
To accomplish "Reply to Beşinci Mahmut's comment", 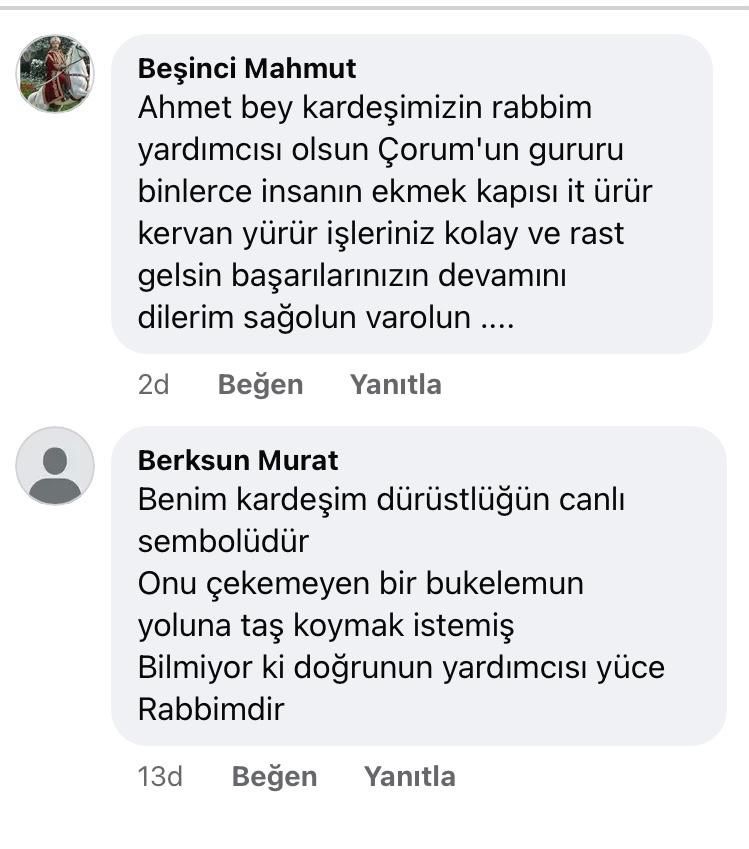I will pos(395,385).
